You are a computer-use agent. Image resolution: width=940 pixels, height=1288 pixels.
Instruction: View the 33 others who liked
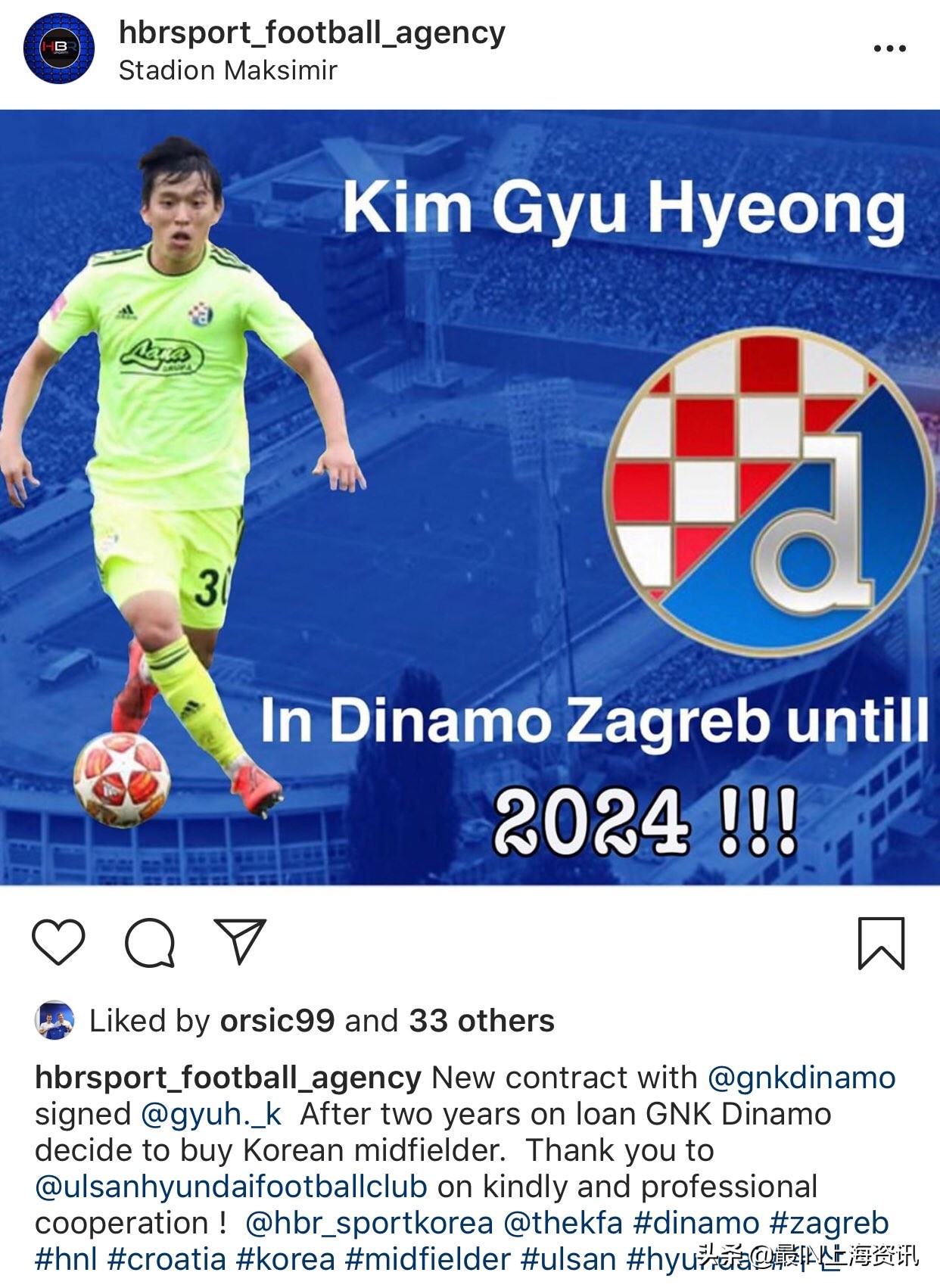pos(482,1021)
